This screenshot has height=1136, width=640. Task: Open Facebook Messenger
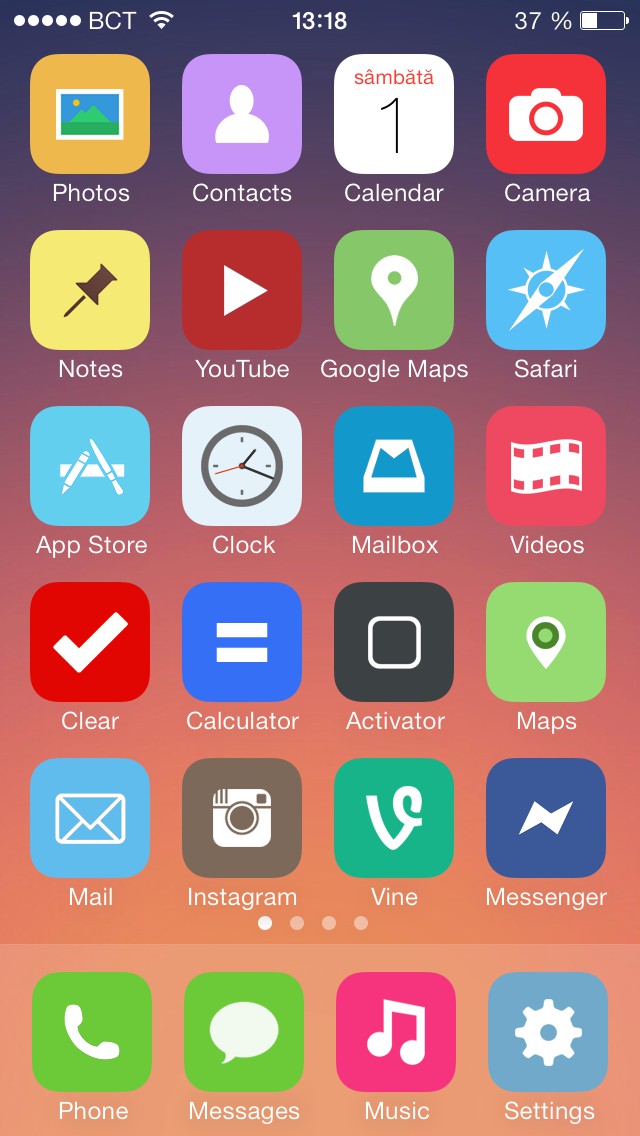pos(546,818)
